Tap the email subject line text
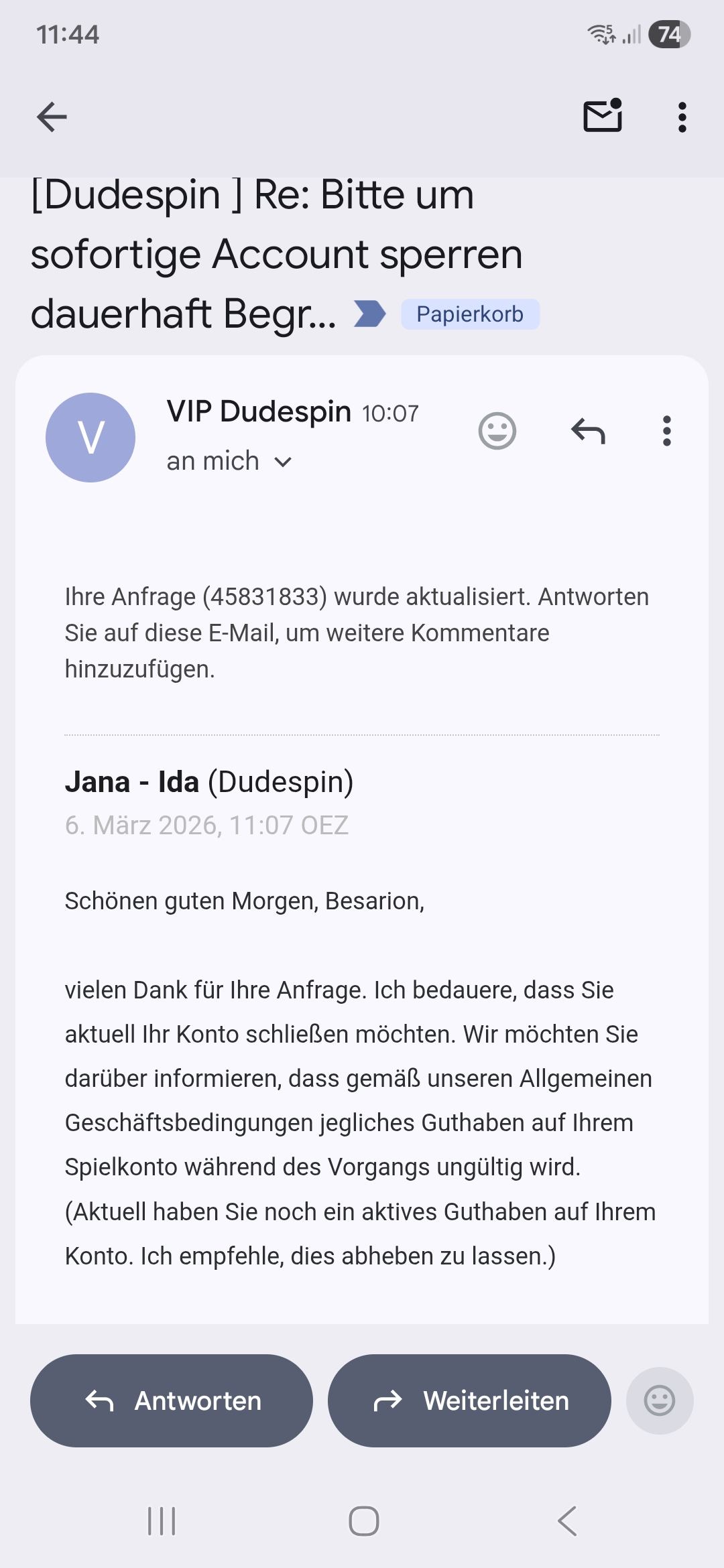The width and height of the screenshot is (724, 1568). coord(268,253)
